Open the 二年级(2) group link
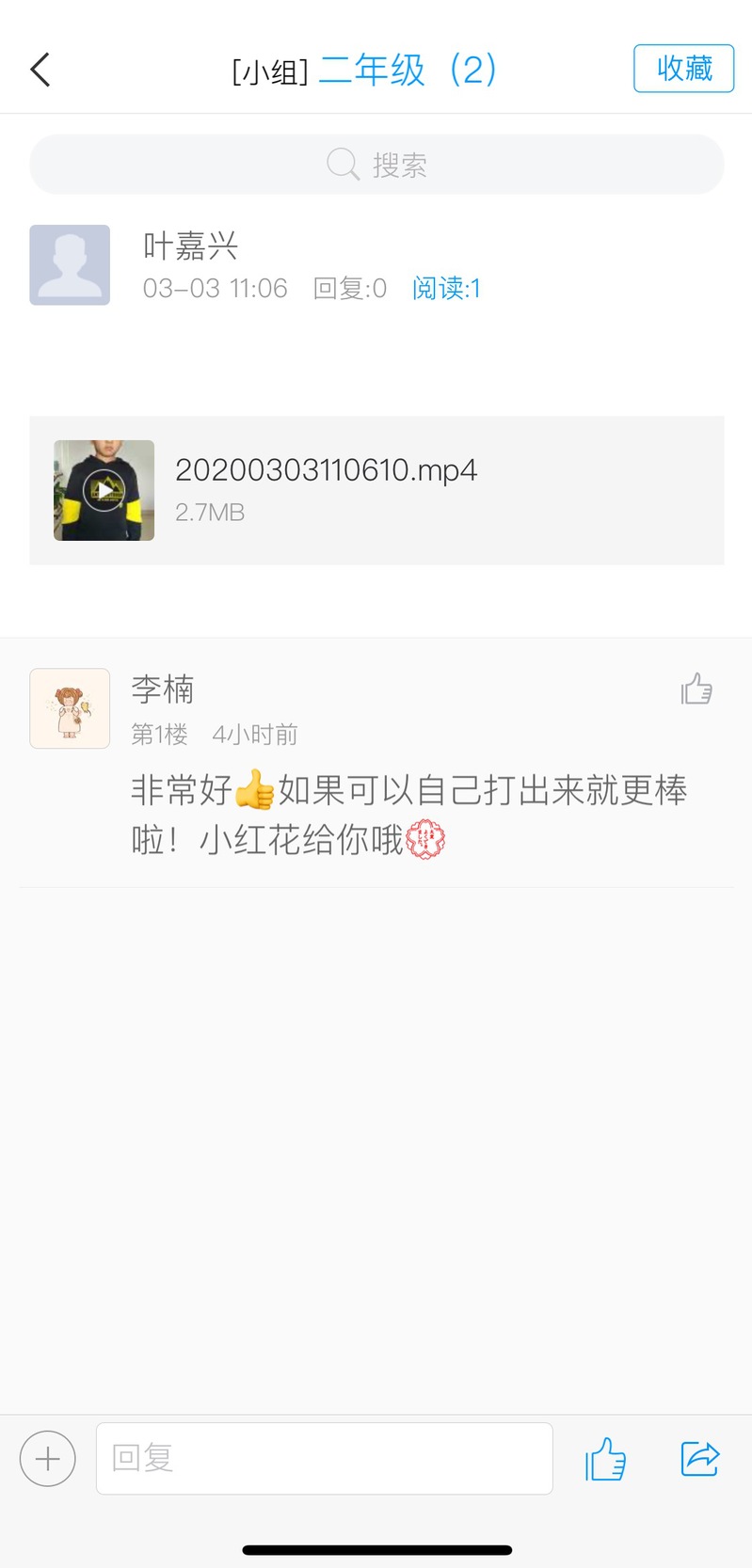The image size is (752, 1568). (408, 70)
